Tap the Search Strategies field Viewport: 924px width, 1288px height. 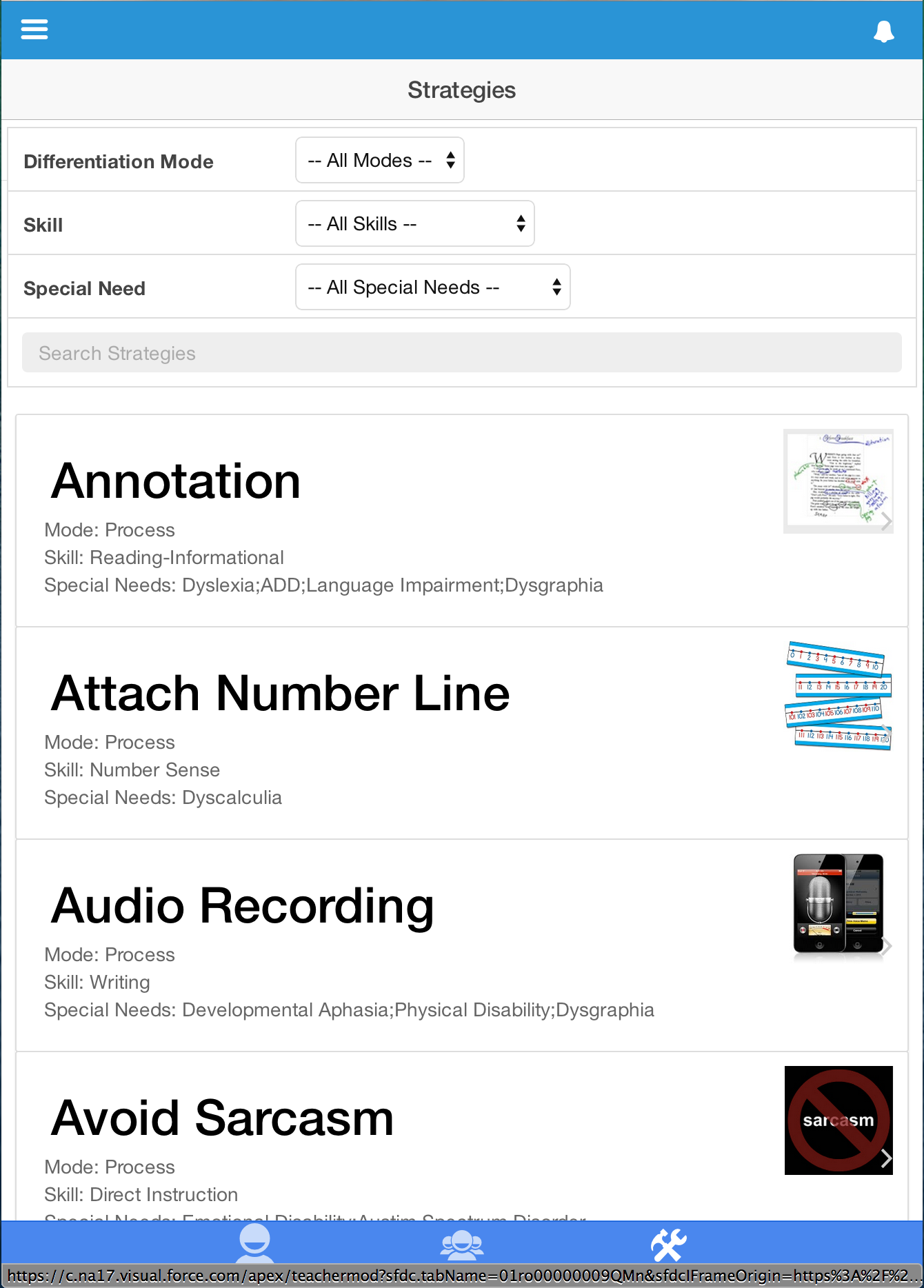pos(461,353)
